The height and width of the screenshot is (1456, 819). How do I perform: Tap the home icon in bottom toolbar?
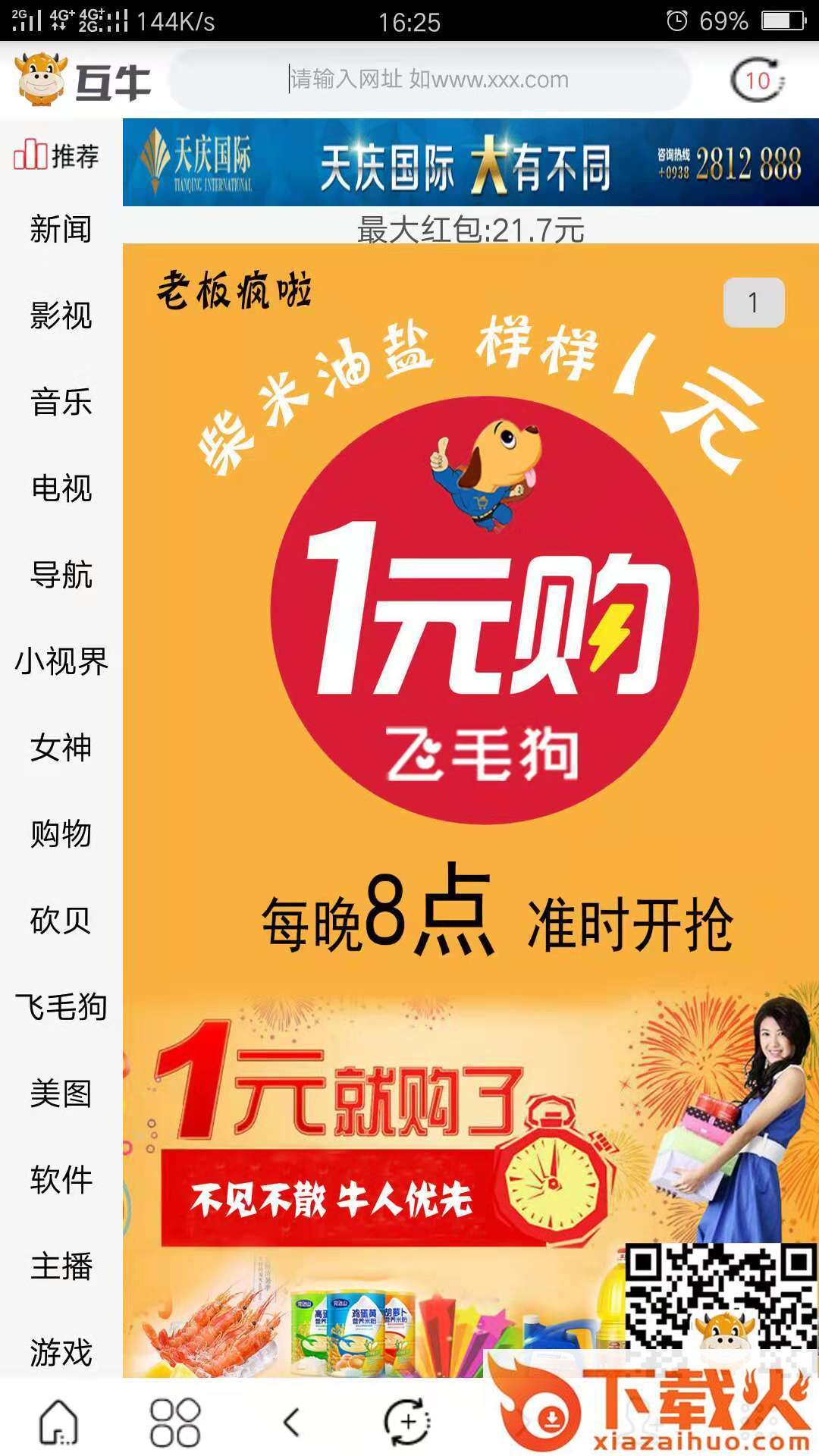pos(59,1422)
